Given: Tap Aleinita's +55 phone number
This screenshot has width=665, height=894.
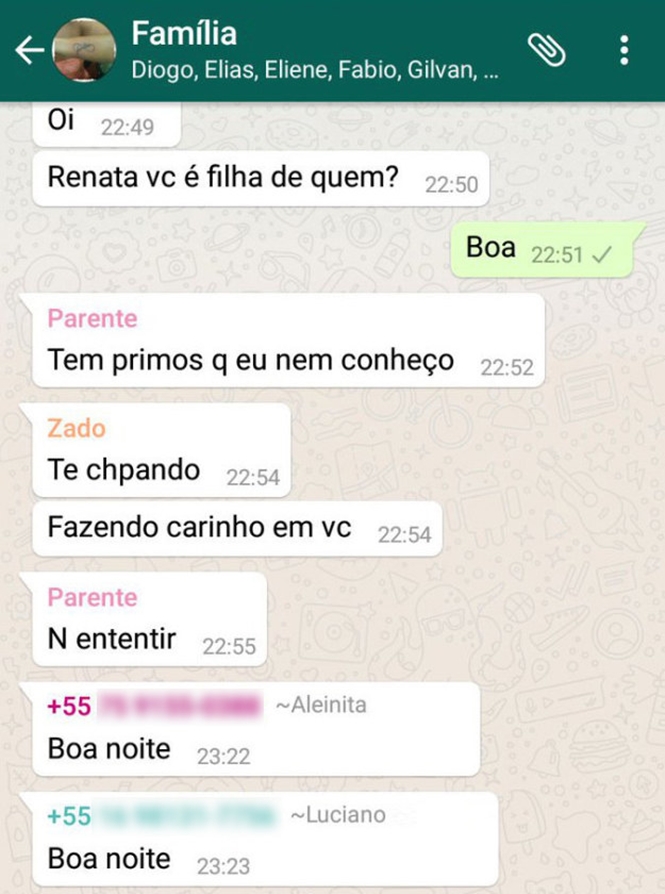Looking at the screenshot, I should coord(154,706).
